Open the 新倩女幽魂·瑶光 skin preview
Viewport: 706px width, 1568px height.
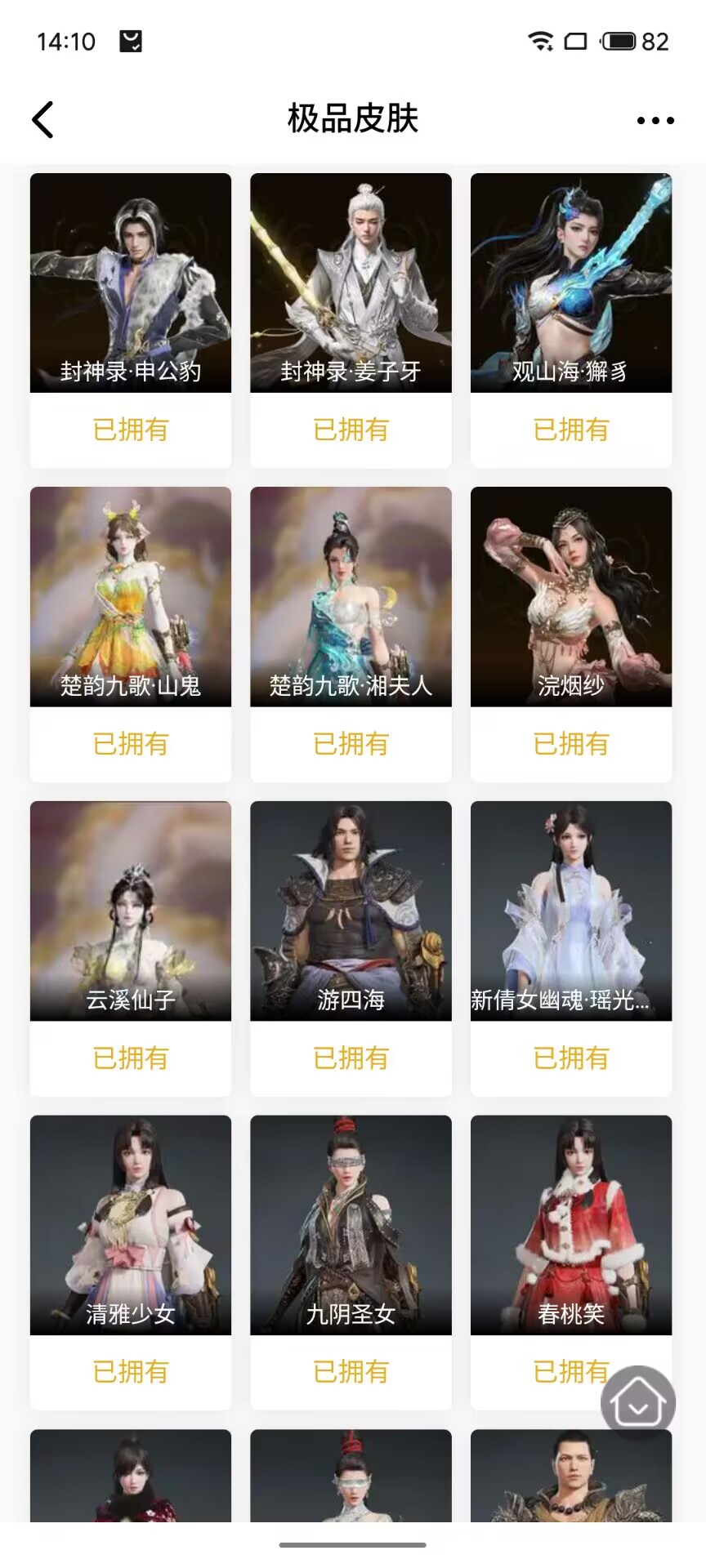pyautogui.click(x=570, y=911)
